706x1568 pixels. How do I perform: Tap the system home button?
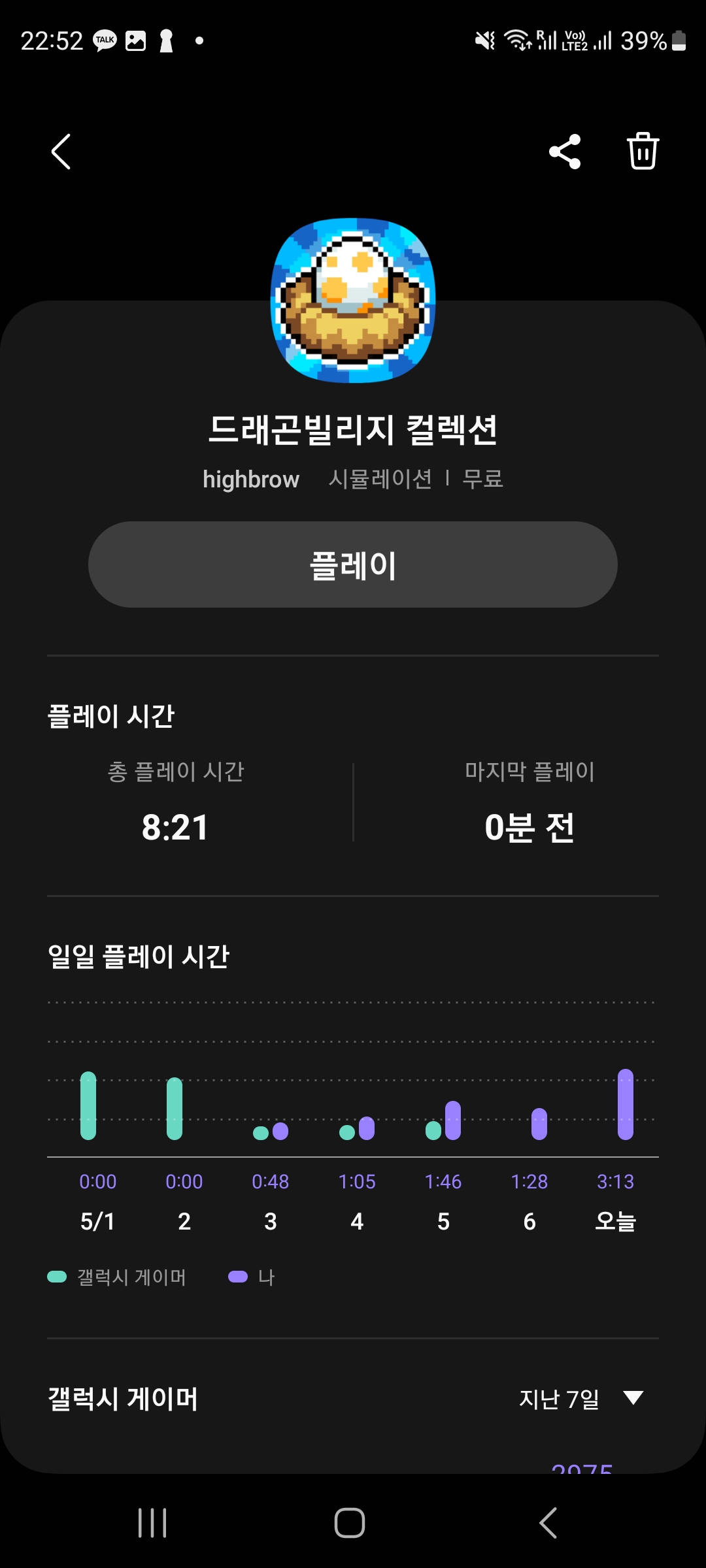coord(350,1523)
